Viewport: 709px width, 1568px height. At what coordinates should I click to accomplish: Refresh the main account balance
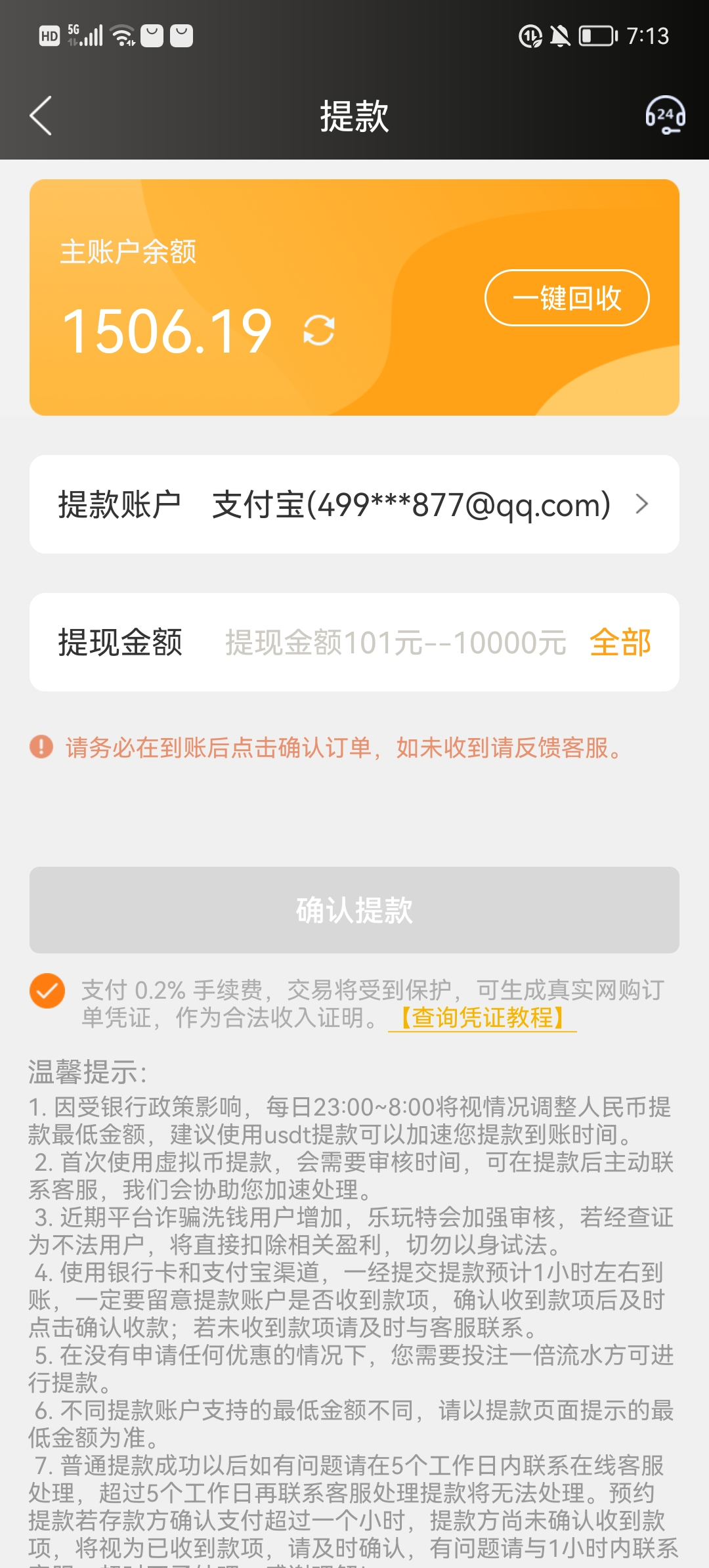(319, 330)
